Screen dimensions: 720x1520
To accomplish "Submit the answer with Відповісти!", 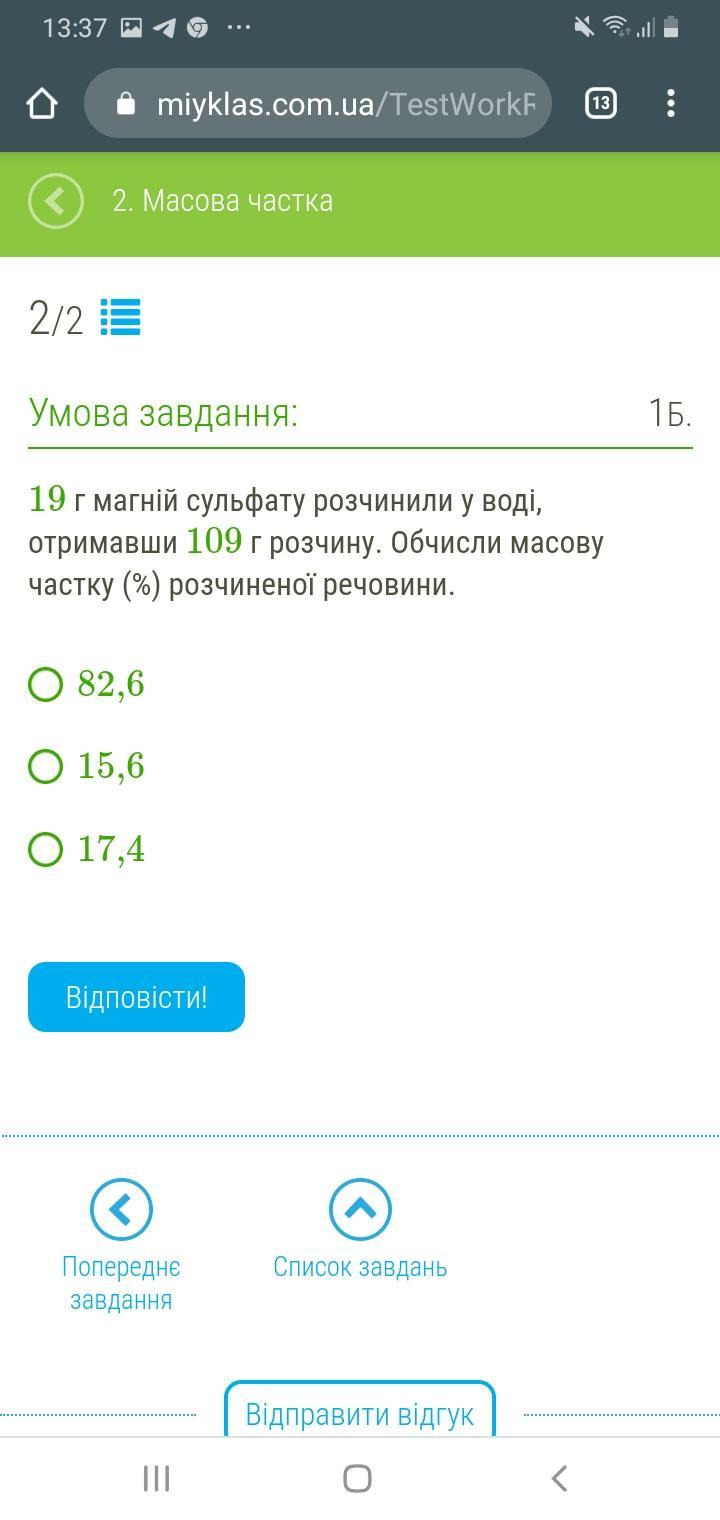I will 136,997.
